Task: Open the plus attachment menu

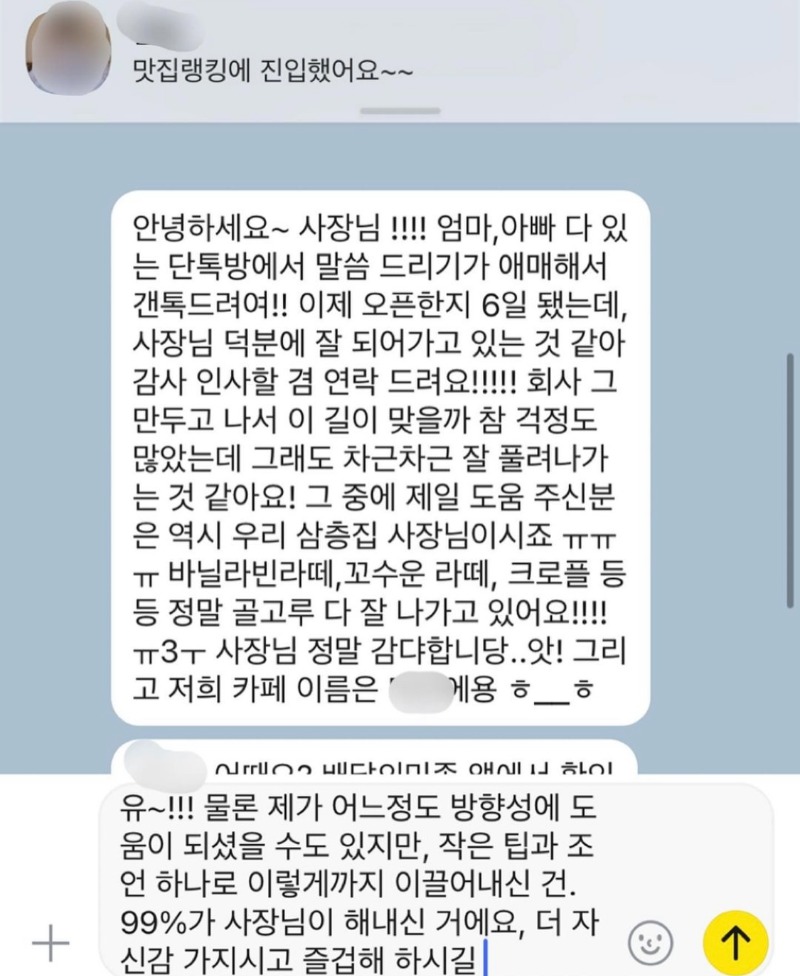Action: click(50, 941)
